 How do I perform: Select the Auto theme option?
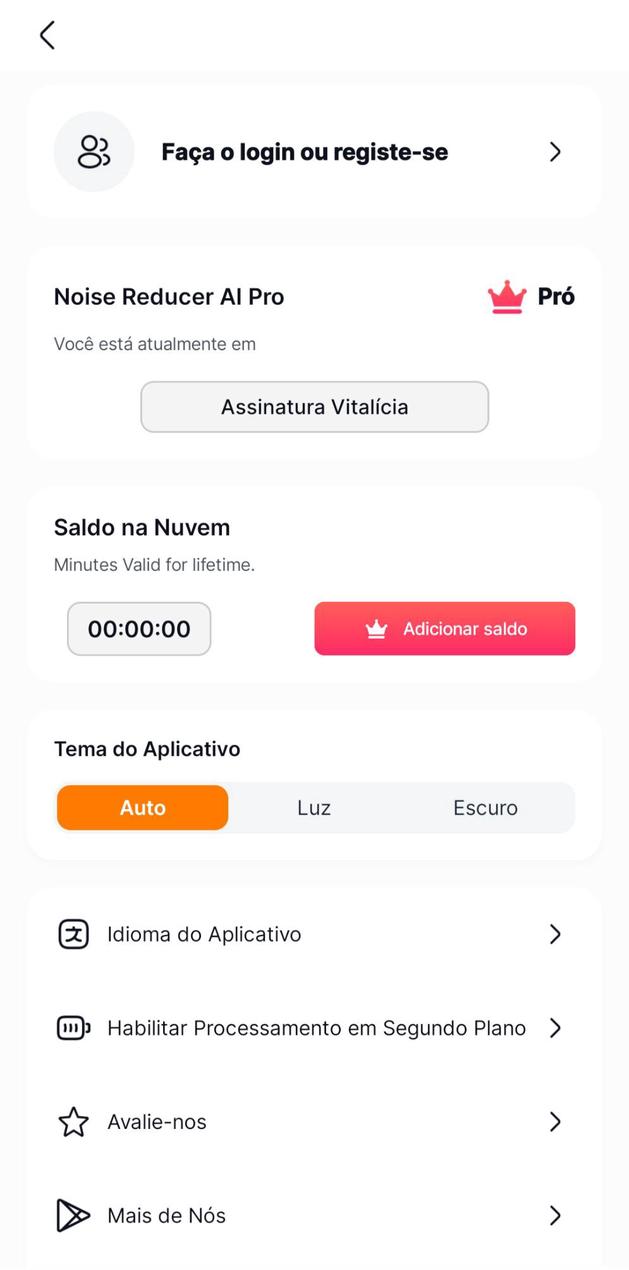(x=143, y=808)
